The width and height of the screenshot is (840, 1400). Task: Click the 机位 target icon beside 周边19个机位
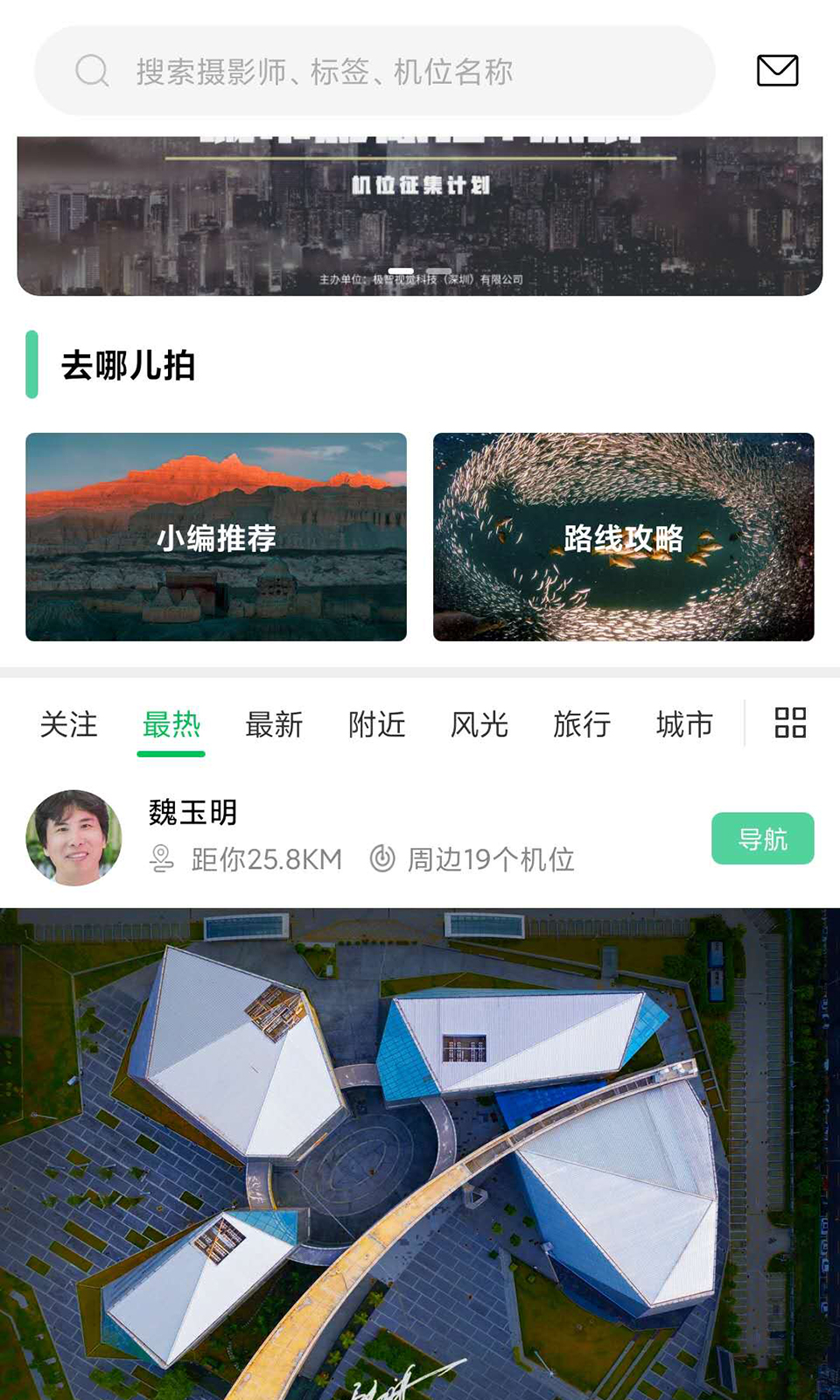click(382, 858)
